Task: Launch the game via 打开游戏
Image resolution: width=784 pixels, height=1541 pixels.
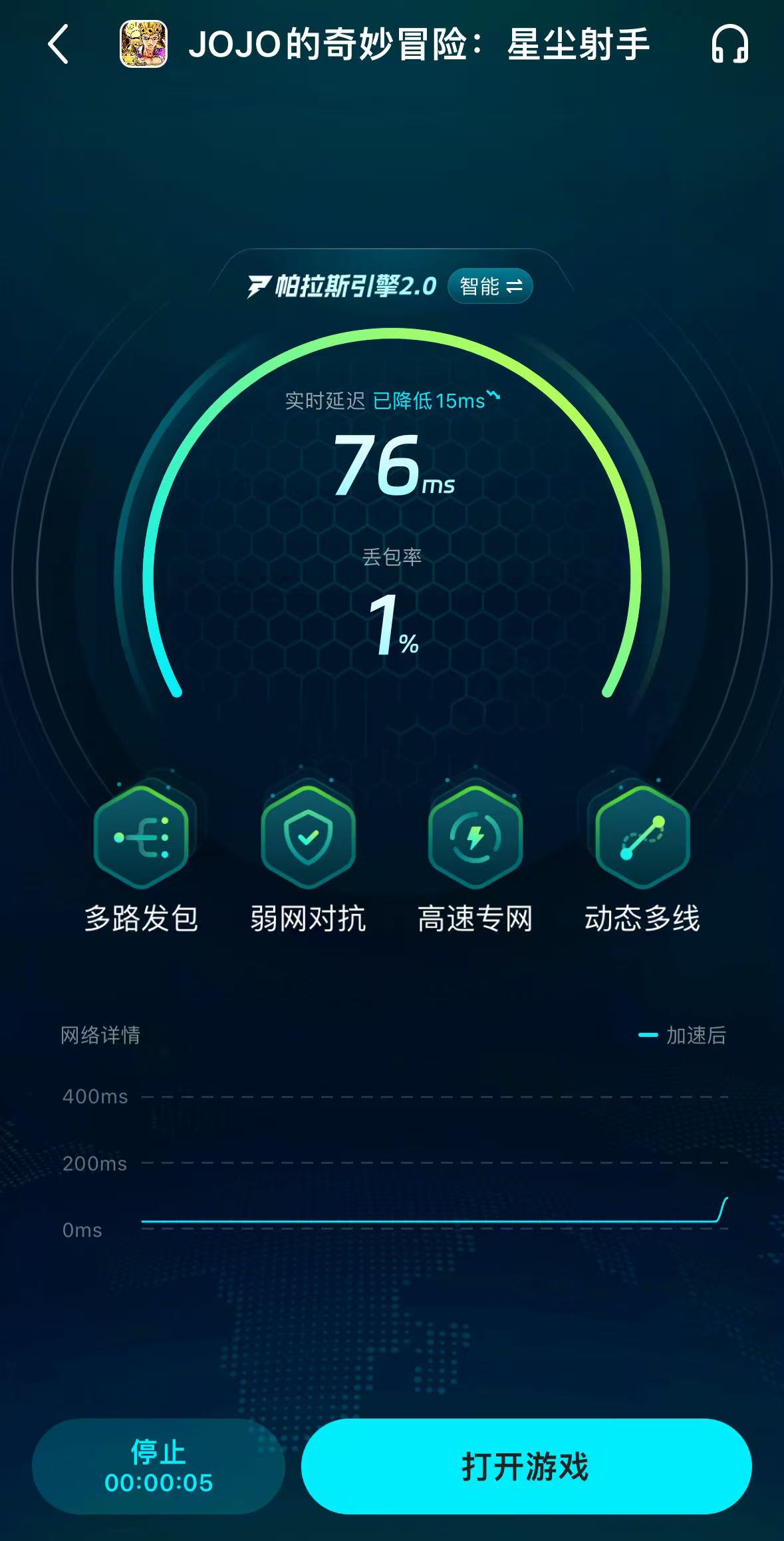Action: (x=526, y=1466)
